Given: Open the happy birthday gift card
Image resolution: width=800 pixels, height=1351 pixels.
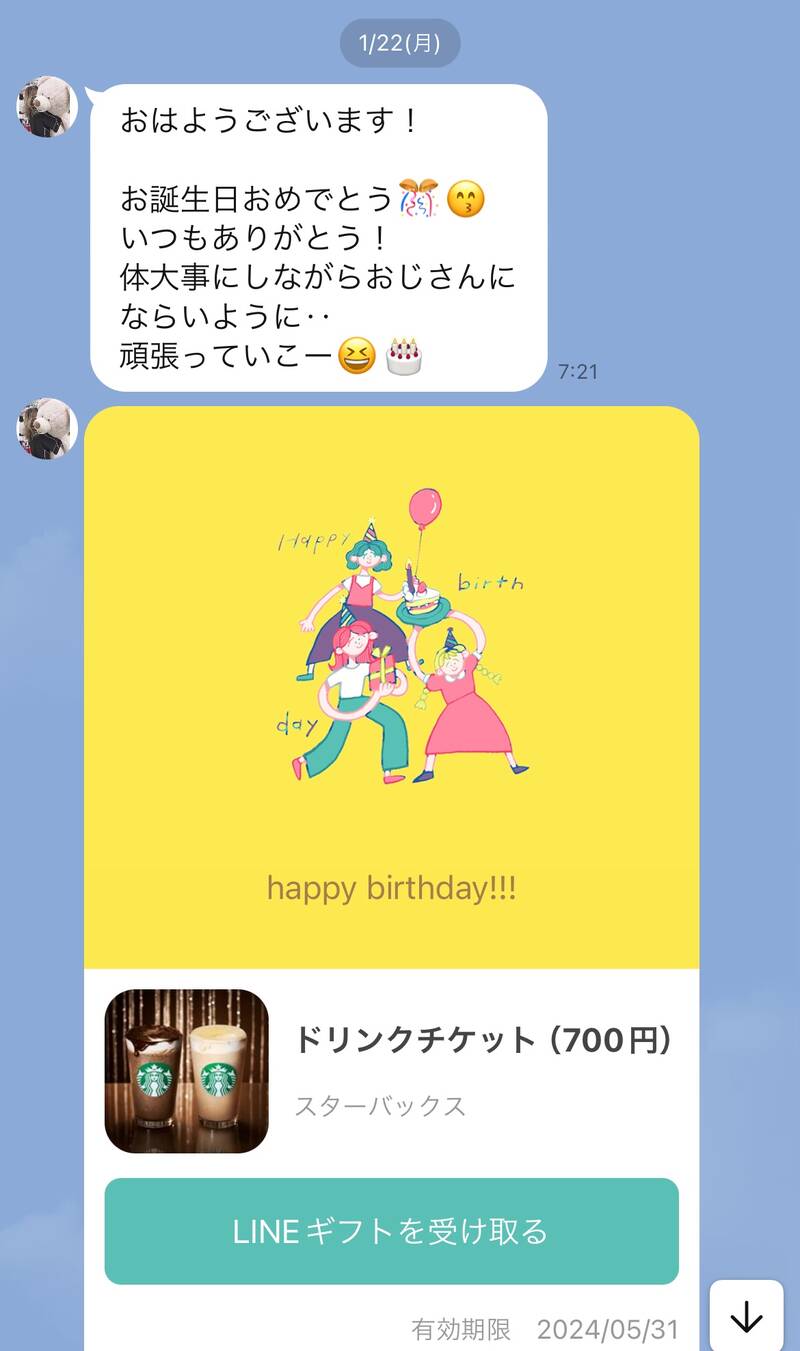Looking at the screenshot, I should pyautogui.click(x=391, y=687).
